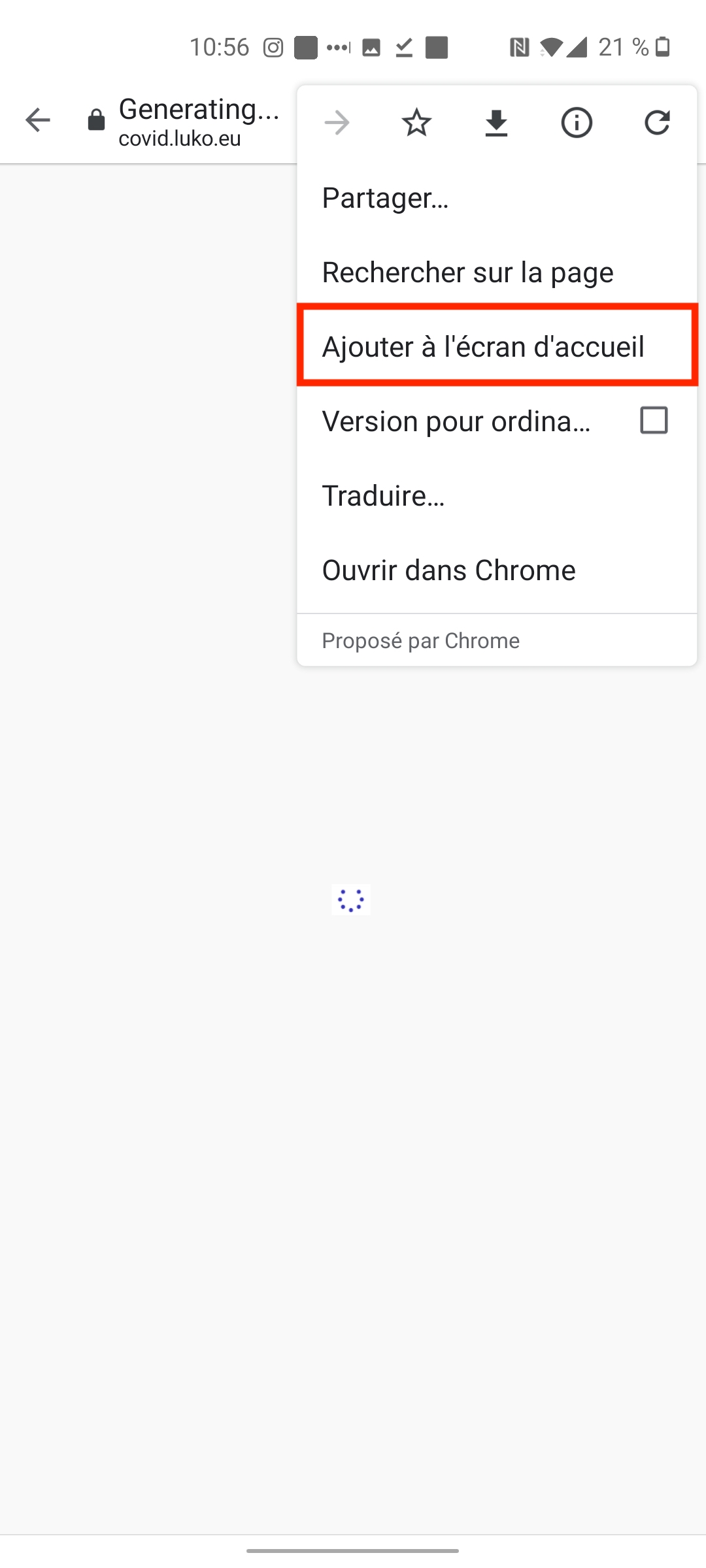Download the page with the download icon
The image size is (706, 1568).
click(x=497, y=123)
